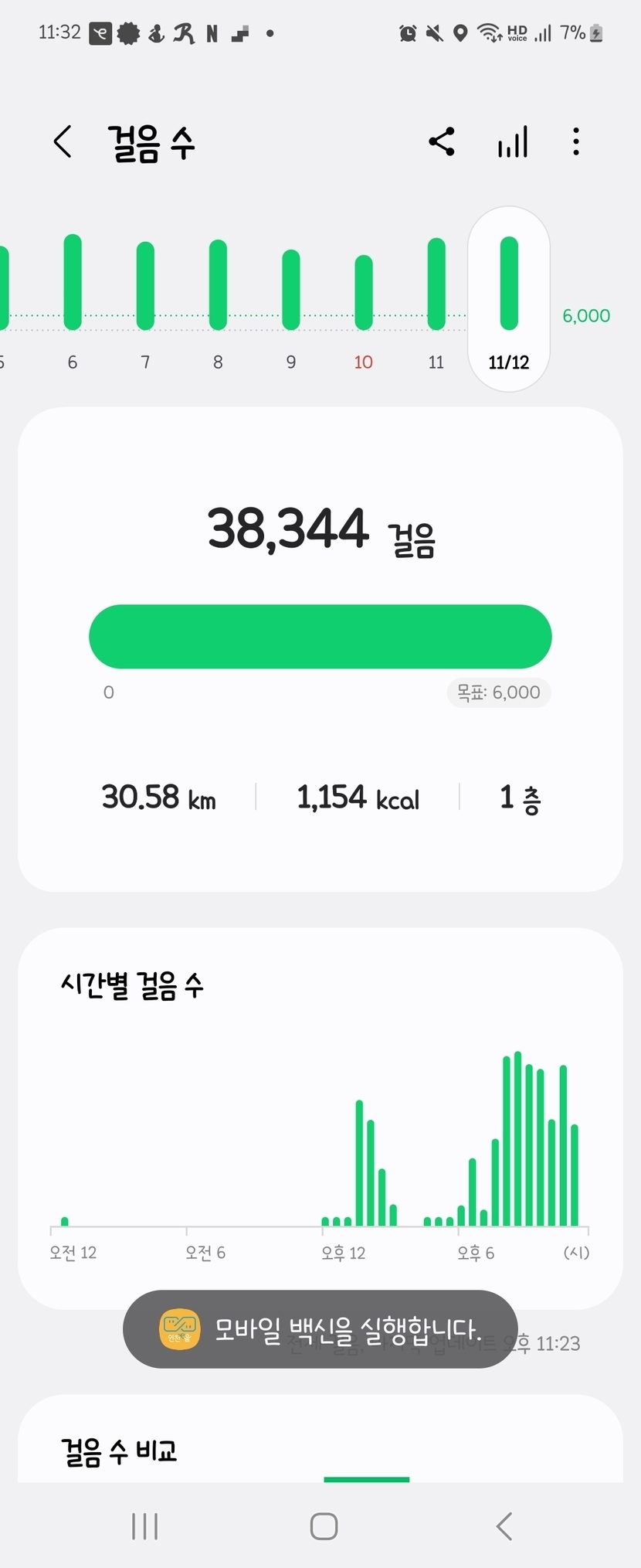Open the more options menu
This screenshot has width=641, height=1568.
(x=576, y=142)
